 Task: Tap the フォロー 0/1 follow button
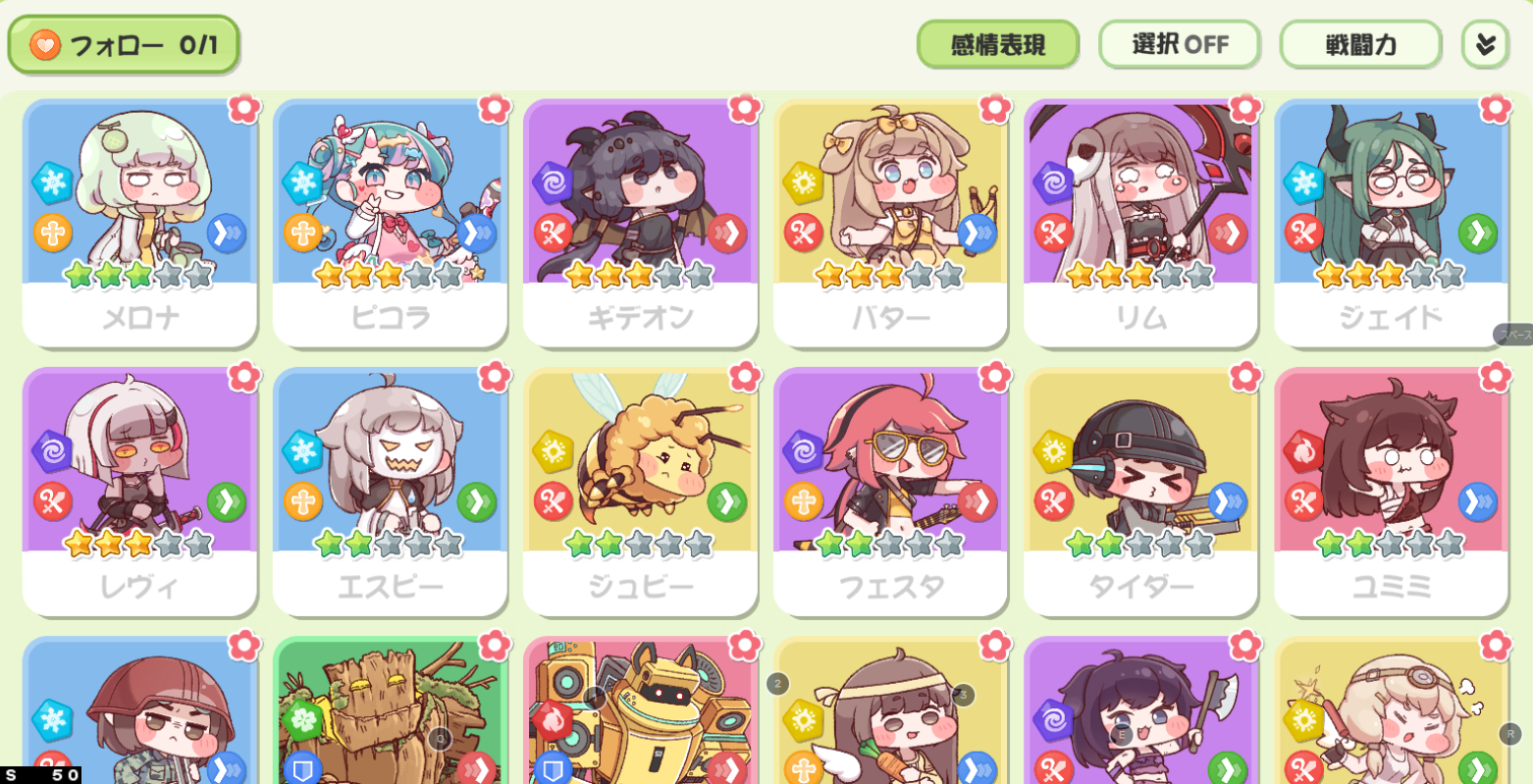coord(124,45)
